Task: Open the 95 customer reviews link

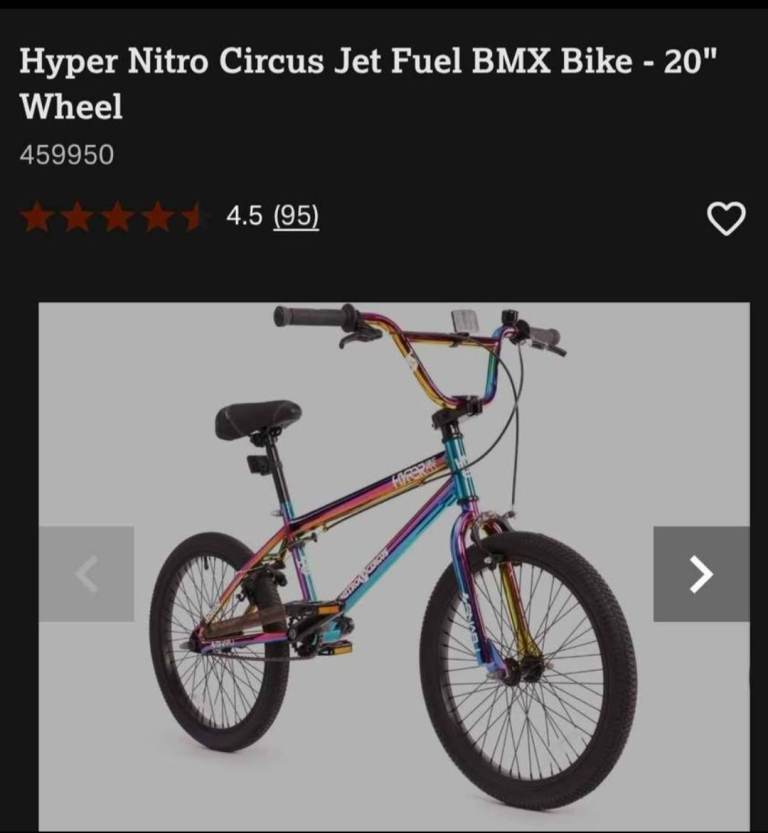Action: click(295, 215)
